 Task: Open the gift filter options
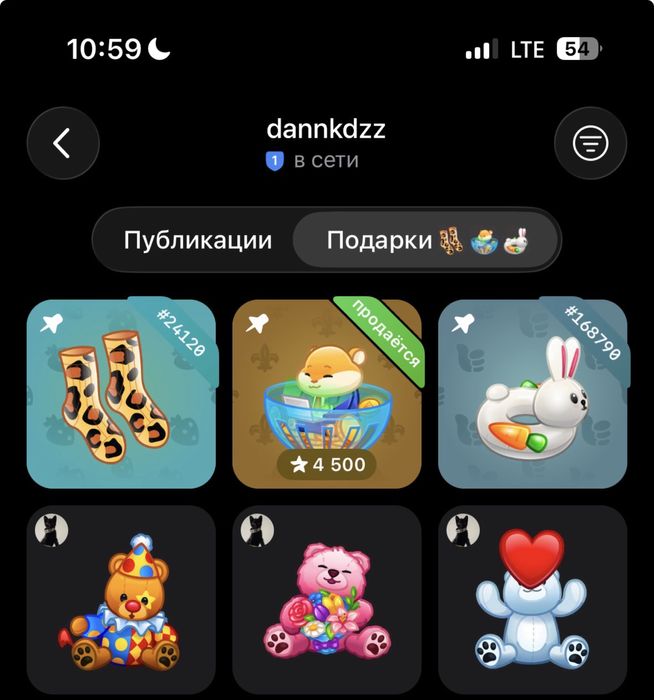pos(590,143)
